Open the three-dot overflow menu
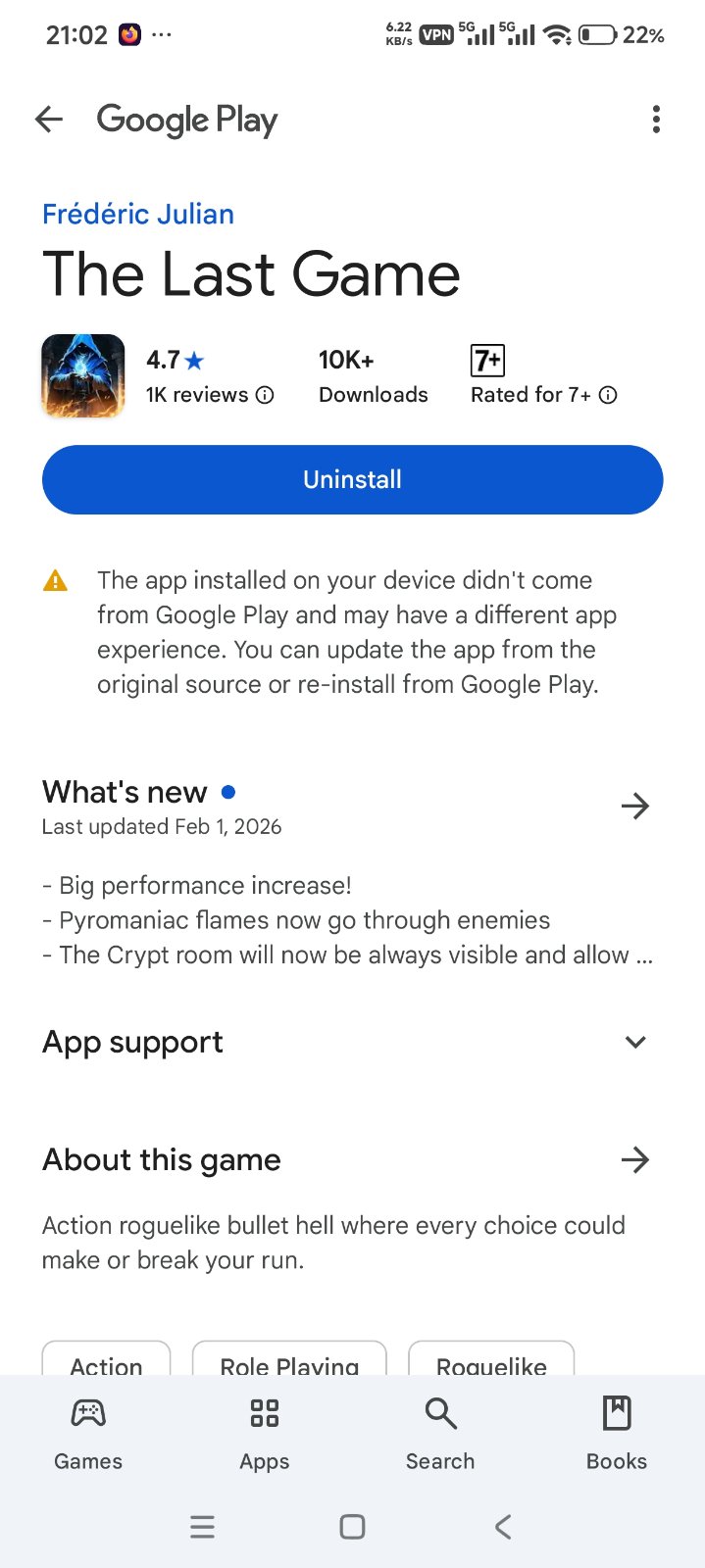 [656, 120]
